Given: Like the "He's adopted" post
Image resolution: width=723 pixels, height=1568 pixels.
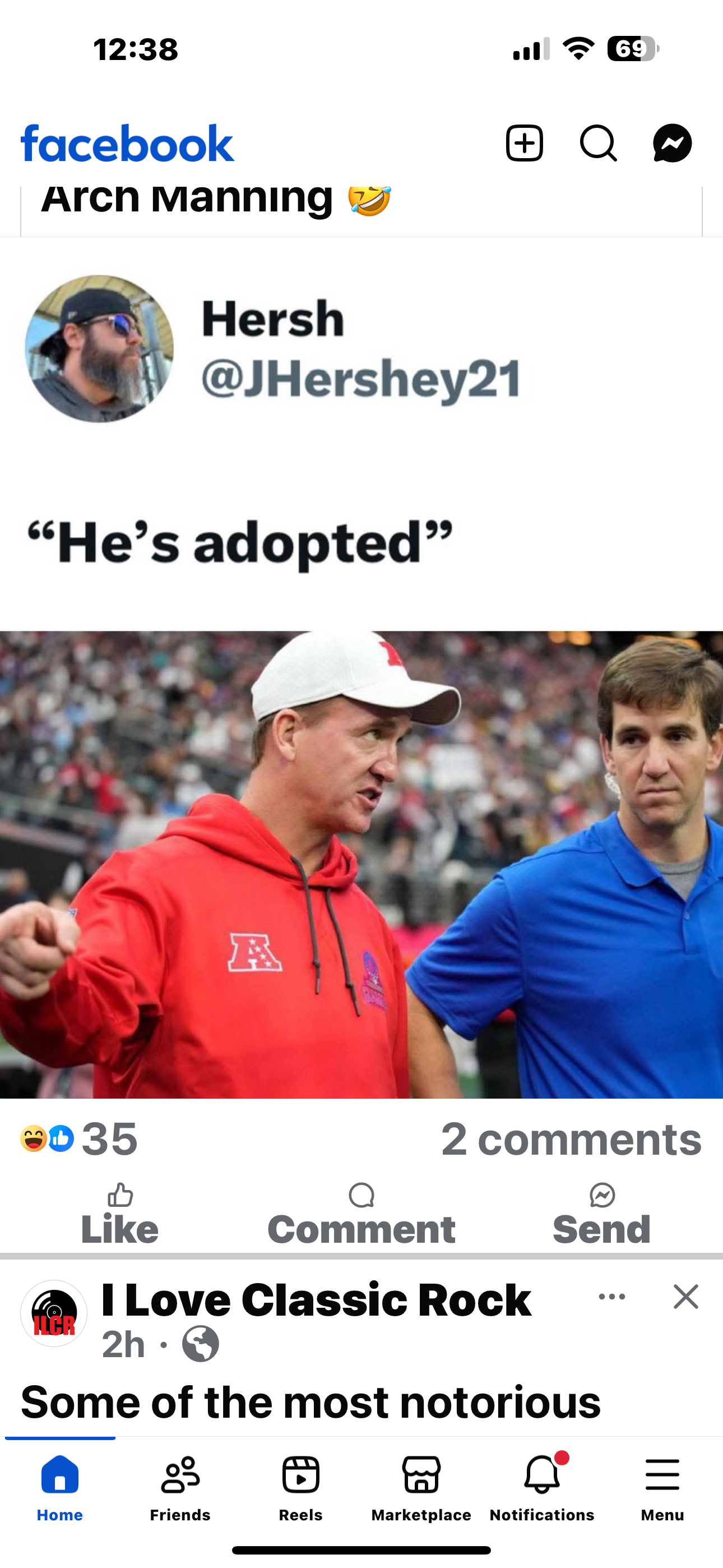Looking at the screenshot, I should 120,1214.
